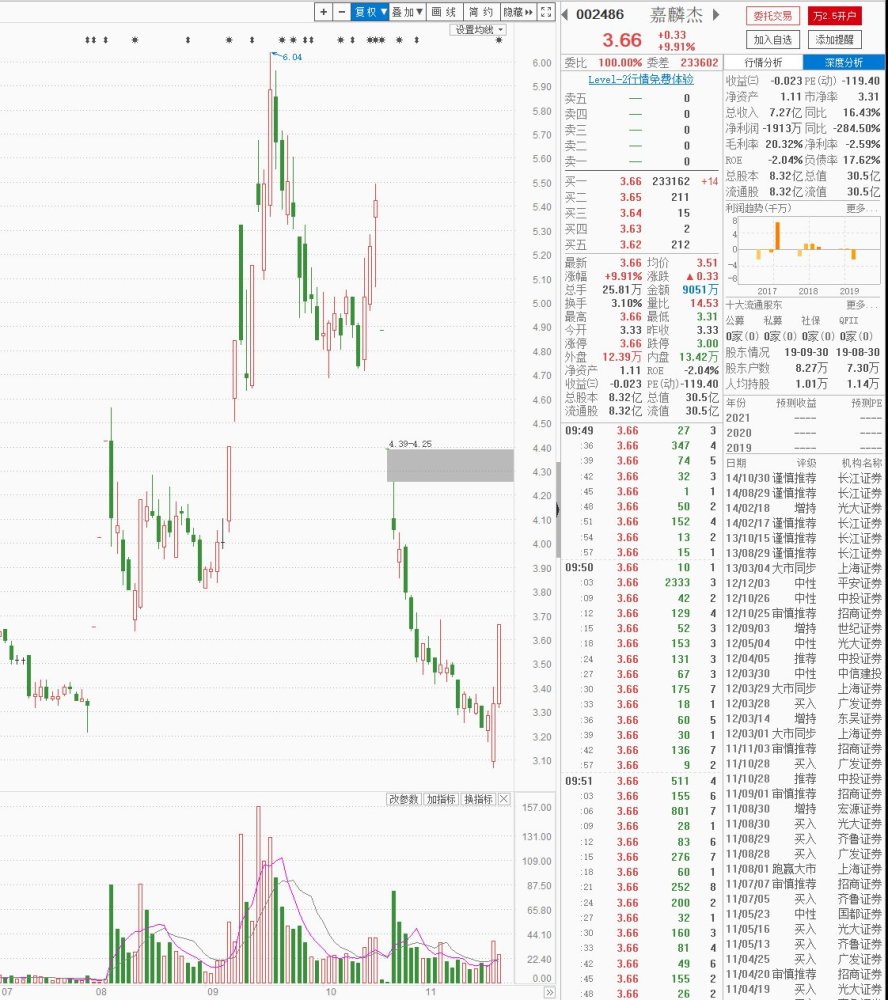Switch to 深度分析 tab
Screen dimensions: 888x1000
pyautogui.click(x=842, y=62)
